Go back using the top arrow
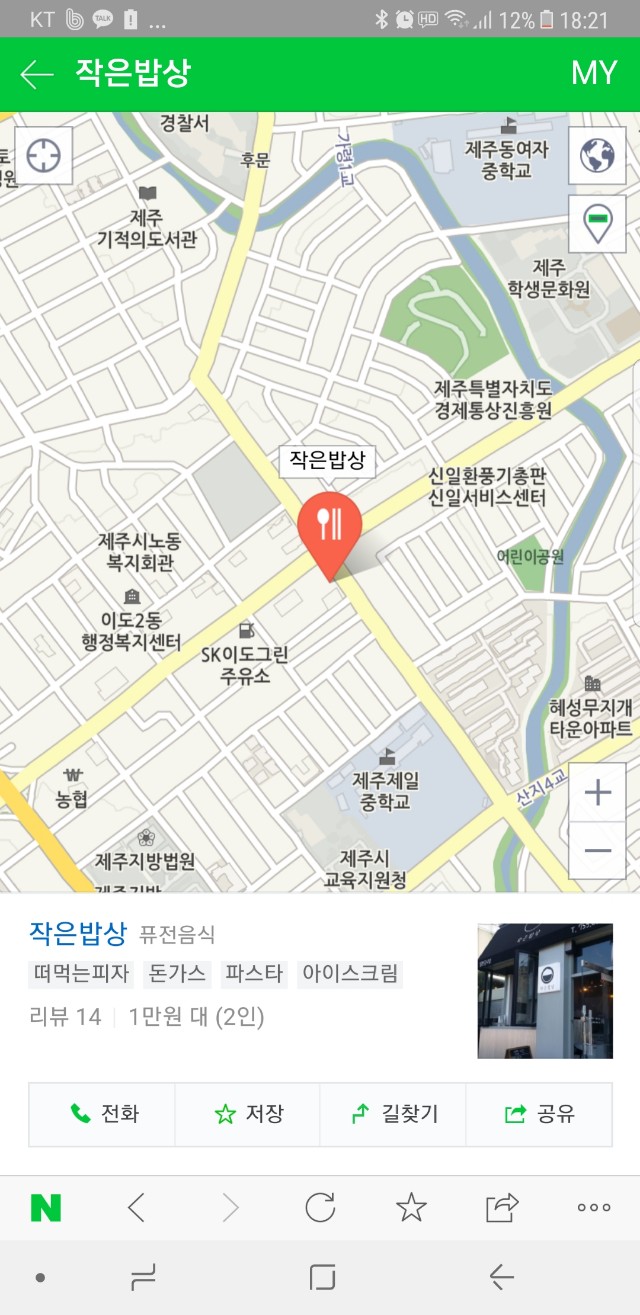 pos(37,74)
